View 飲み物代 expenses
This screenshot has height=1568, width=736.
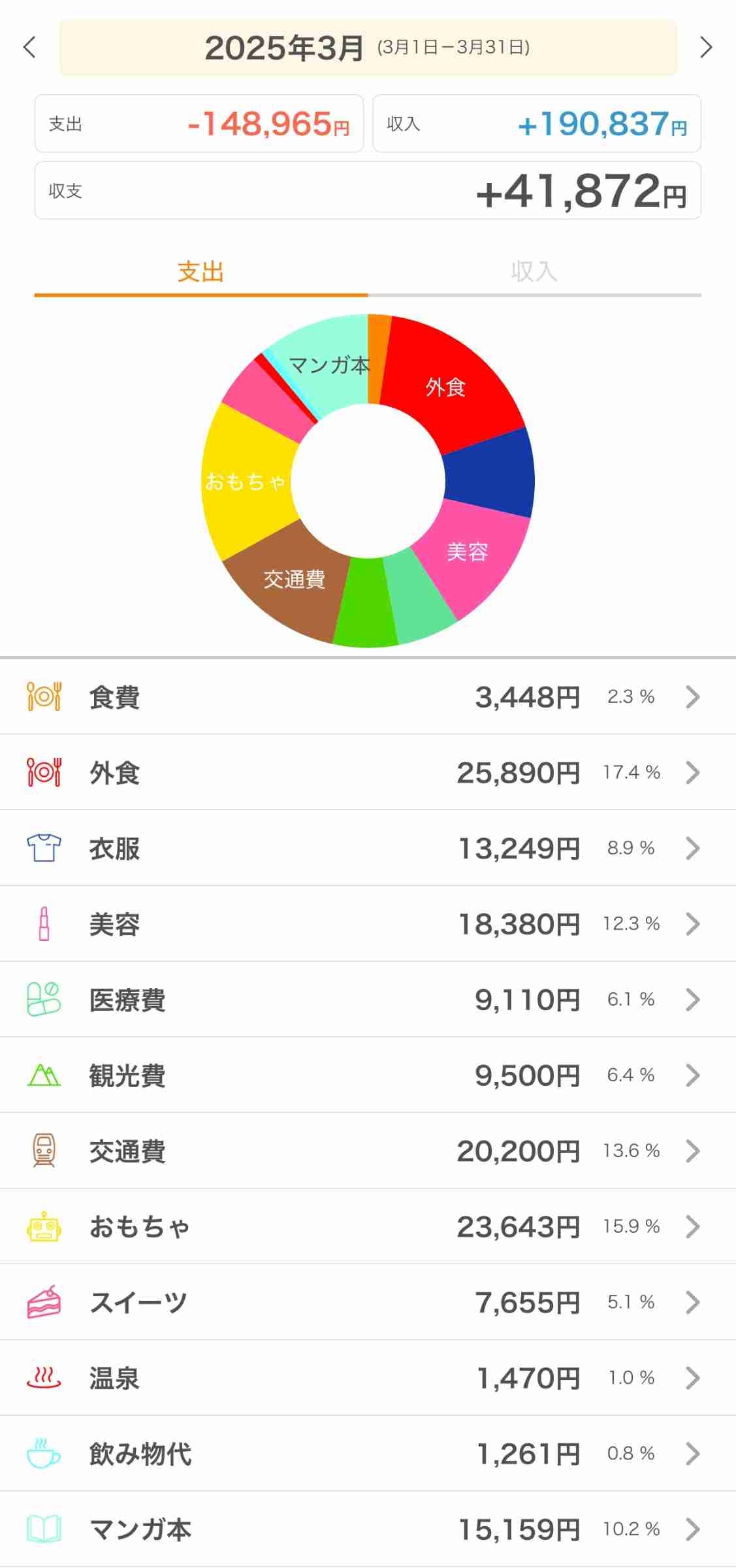pos(368,1454)
